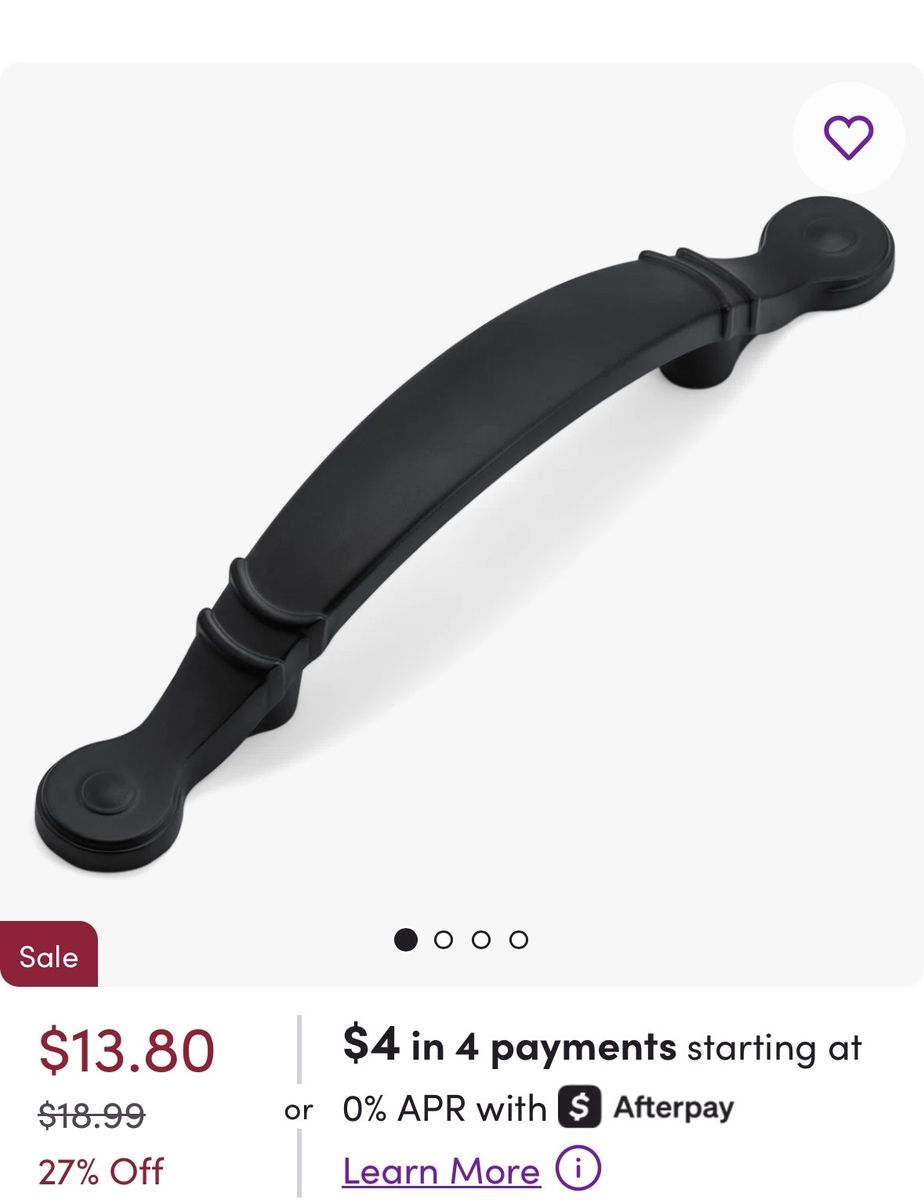Tap the info icon beside Learn More
The width and height of the screenshot is (924, 1200).
578,1168
